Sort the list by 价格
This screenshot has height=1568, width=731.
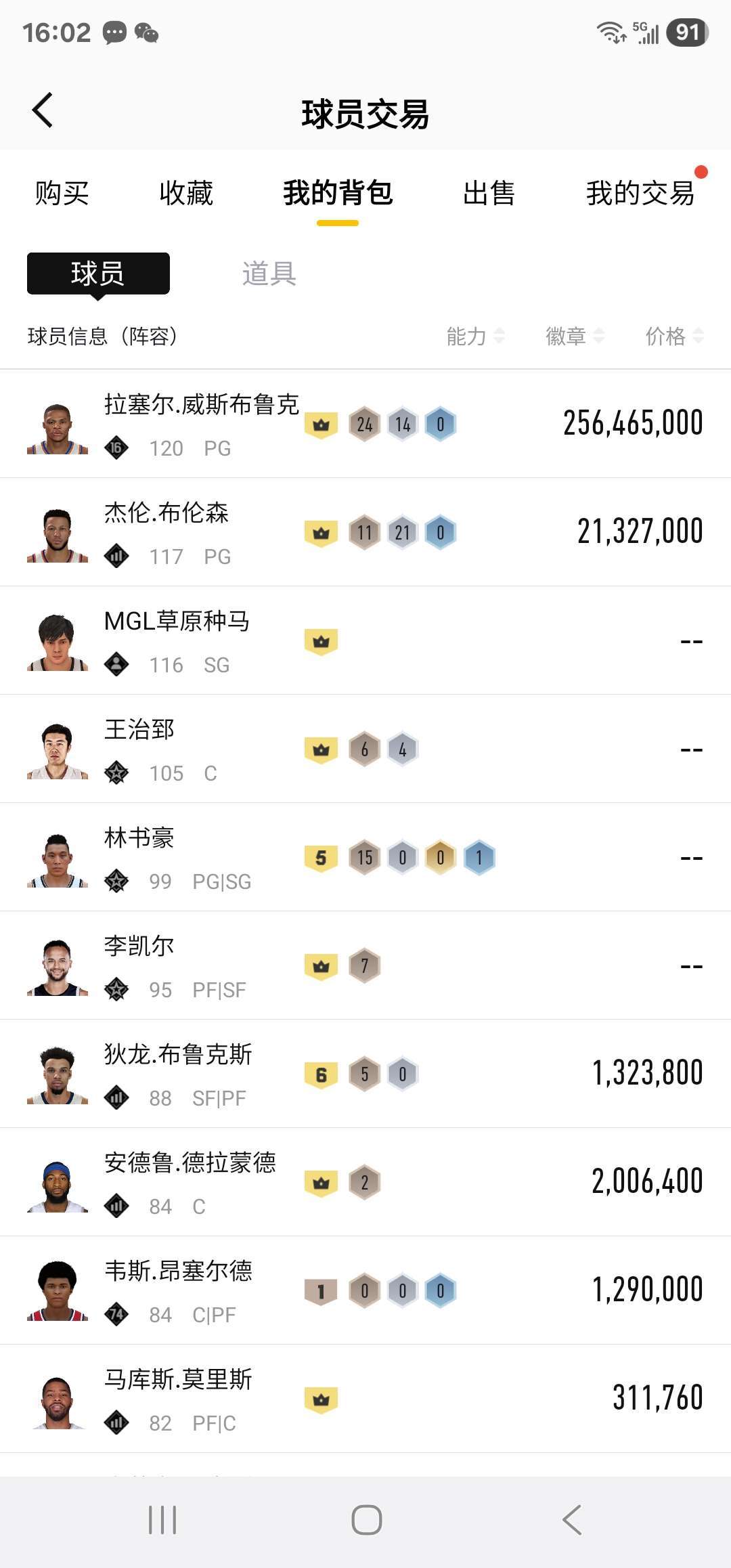tap(674, 336)
